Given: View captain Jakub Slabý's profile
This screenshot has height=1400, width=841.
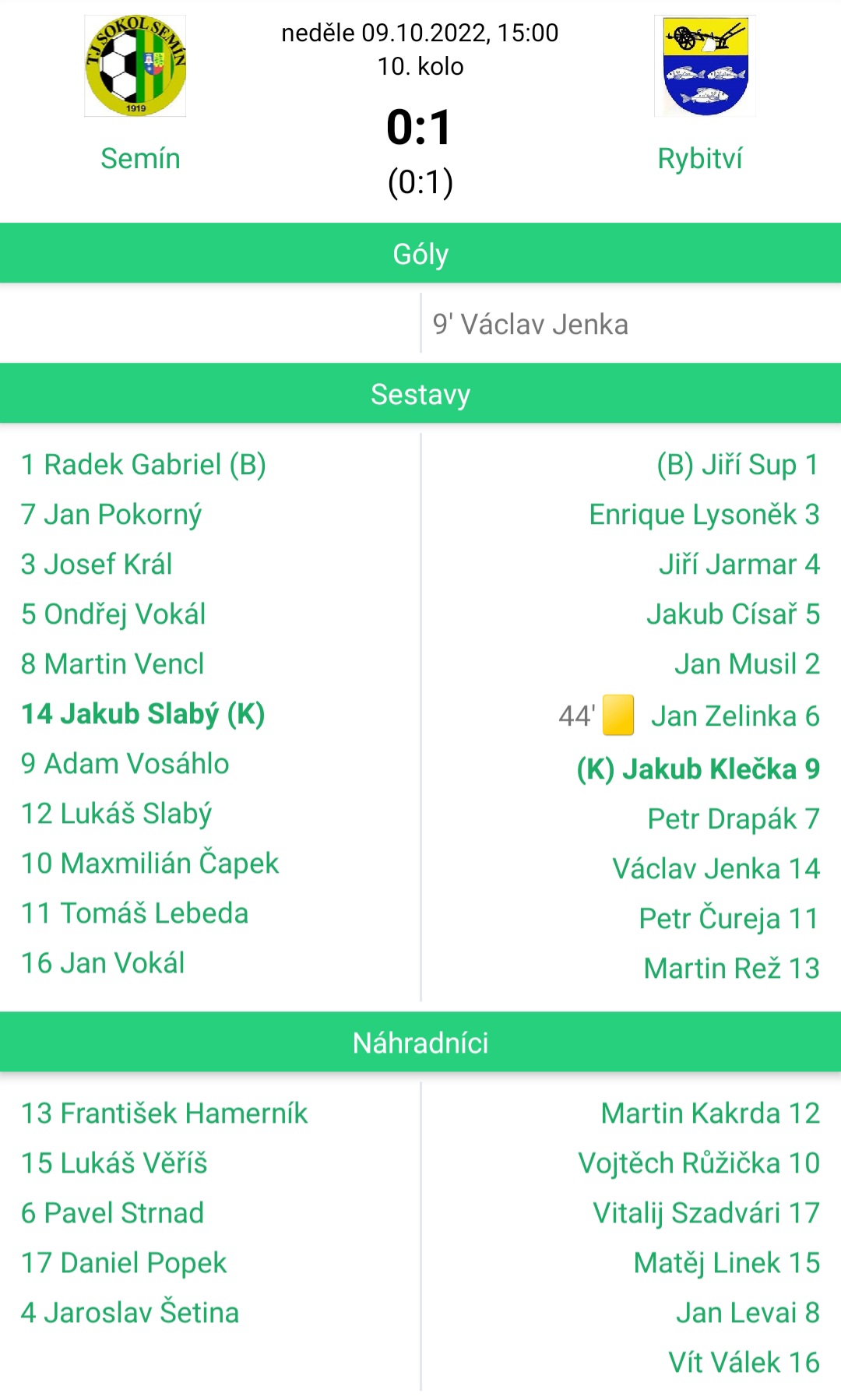Looking at the screenshot, I should click(x=143, y=714).
